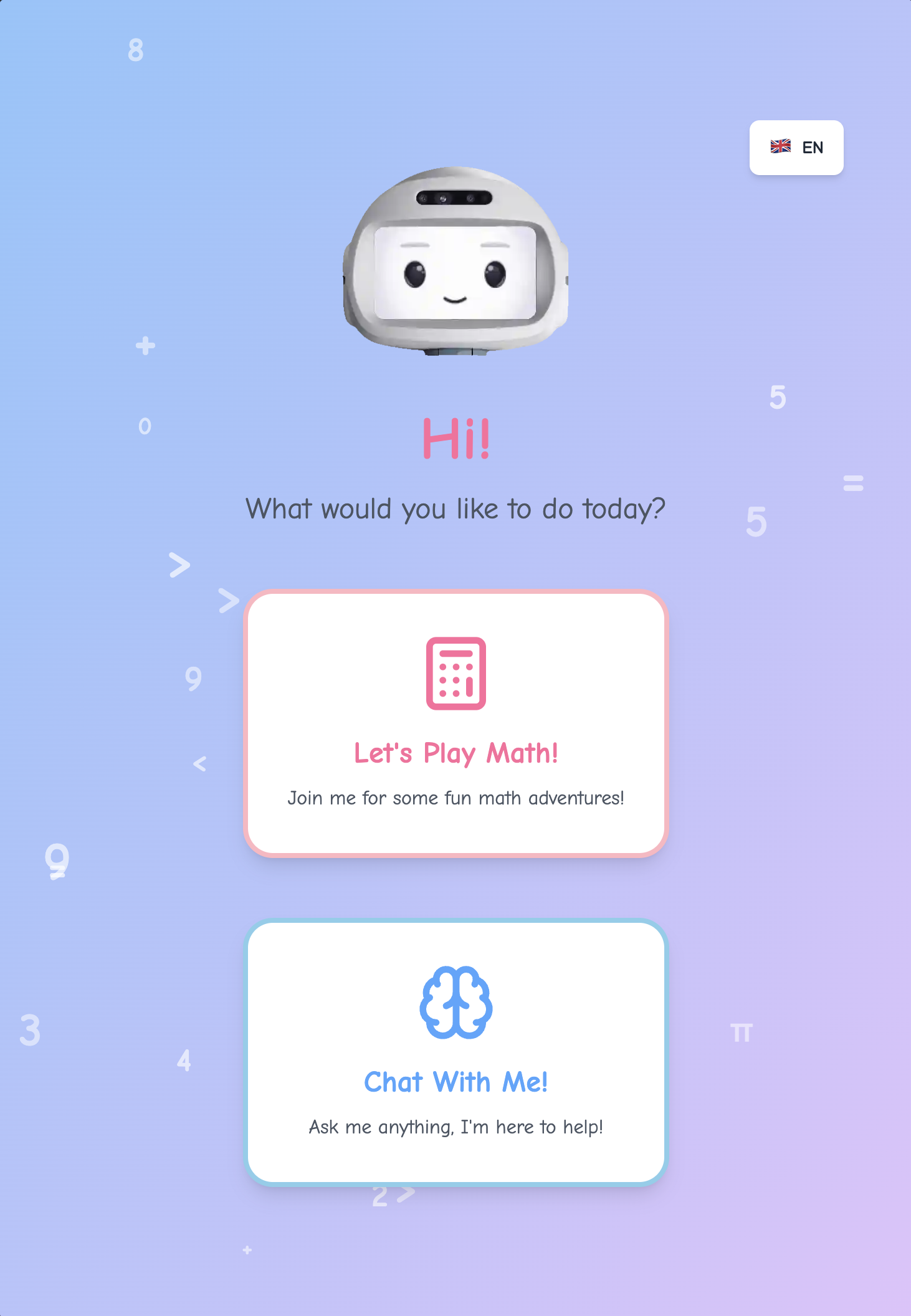This screenshot has height=1316, width=911.
Task: Open the Let's Play Math! card
Action: click(455, 723)
